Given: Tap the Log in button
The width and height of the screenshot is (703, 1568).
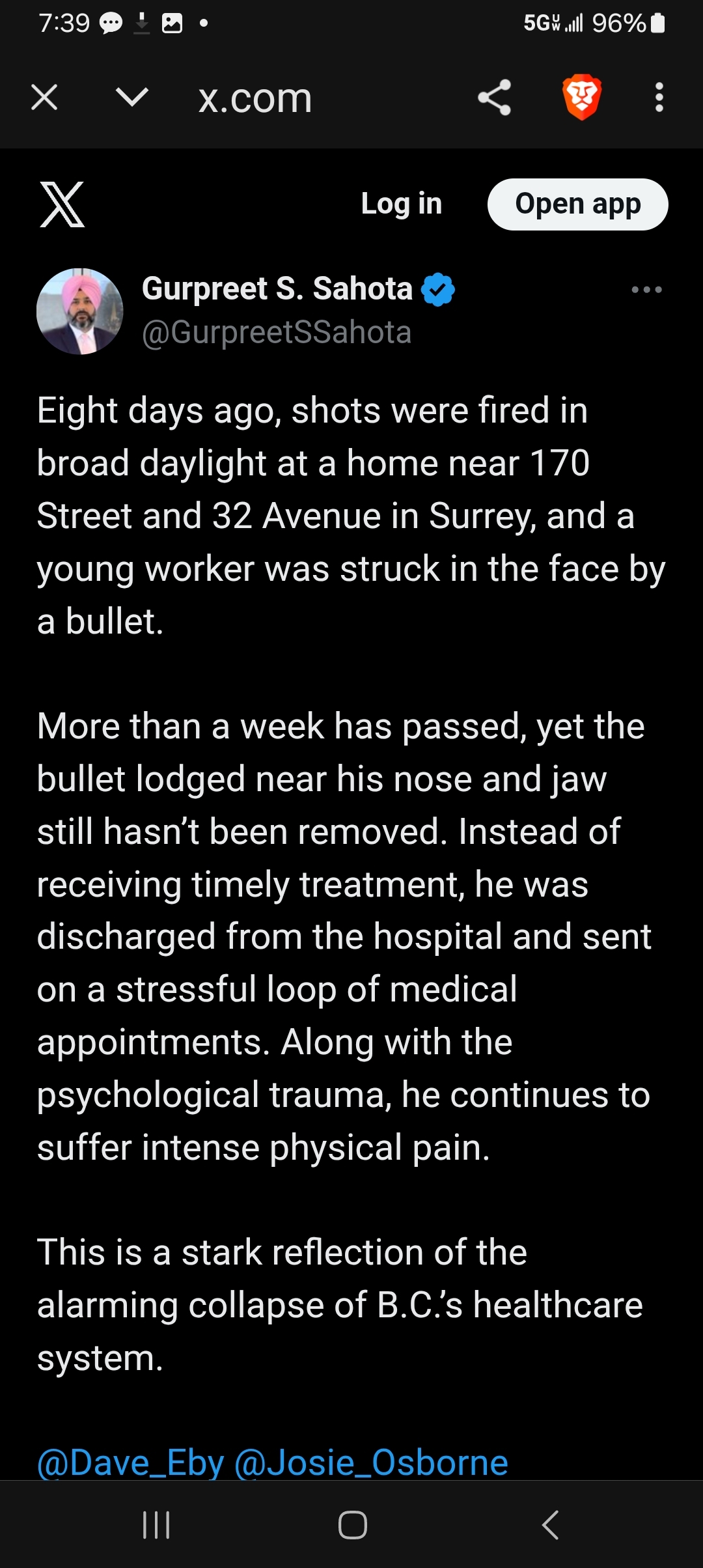Looking at the screenshot, I should [401, 204].
